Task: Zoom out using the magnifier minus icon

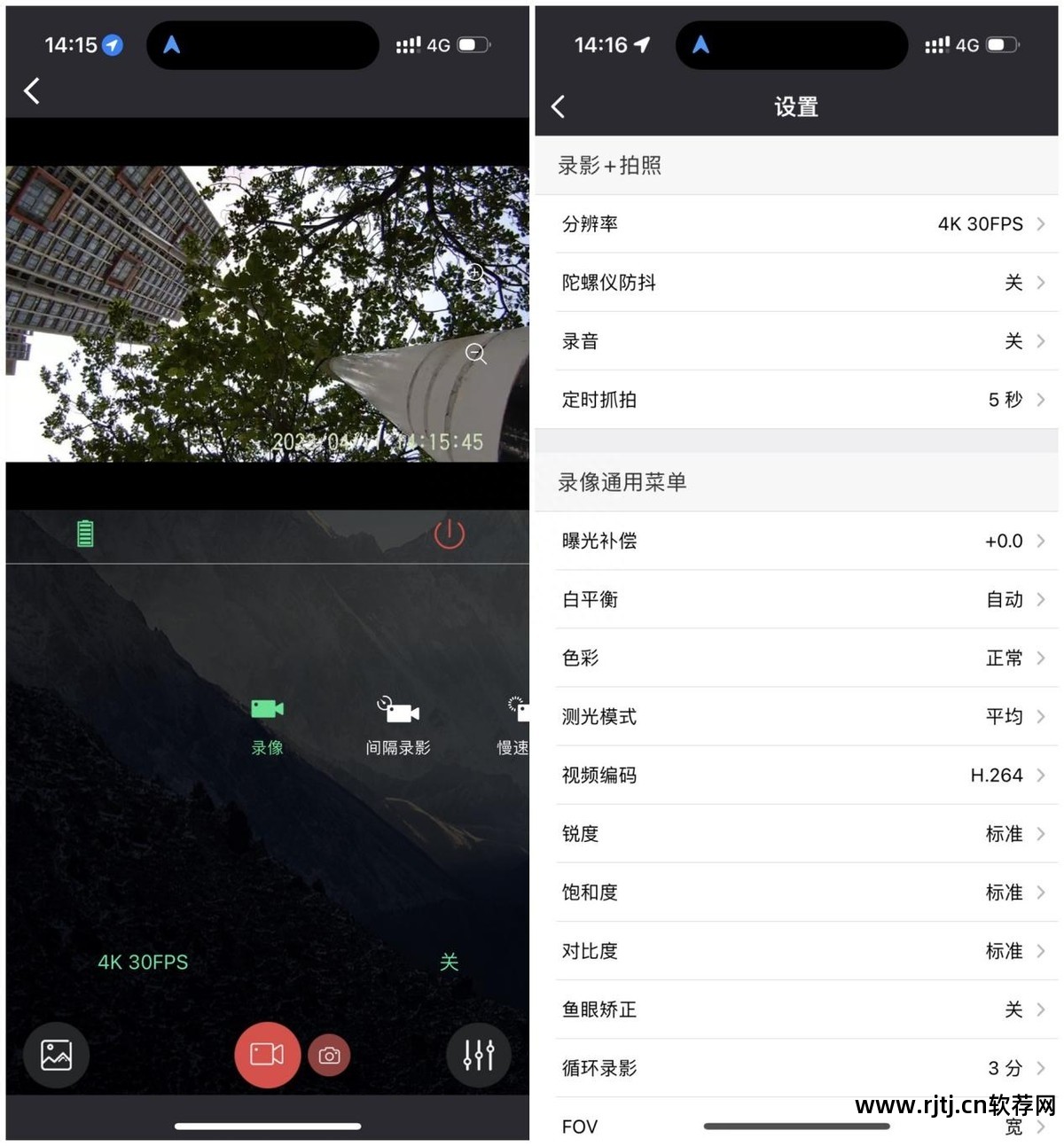Action: tap(476, 354)
